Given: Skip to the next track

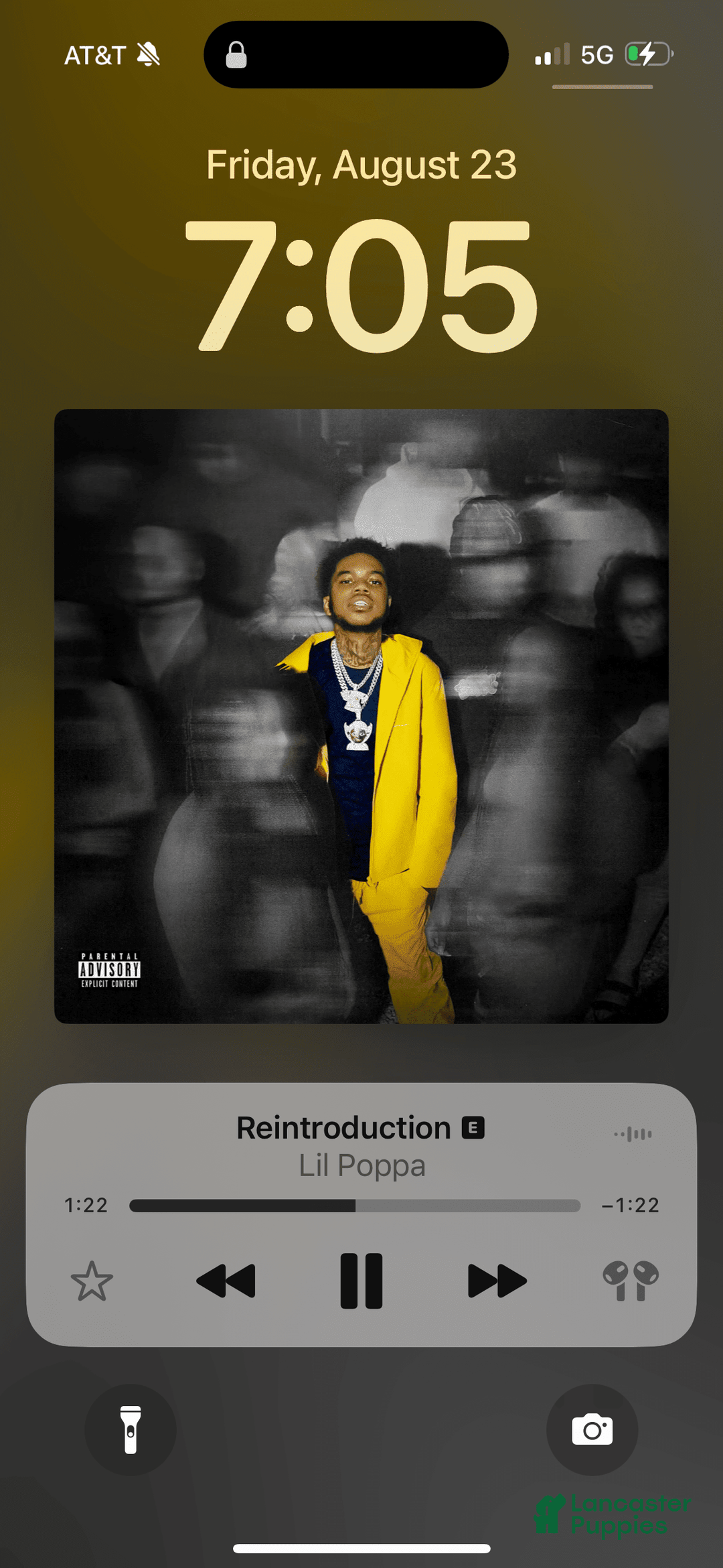Looking at the screenshot, I should point(496,1280).
